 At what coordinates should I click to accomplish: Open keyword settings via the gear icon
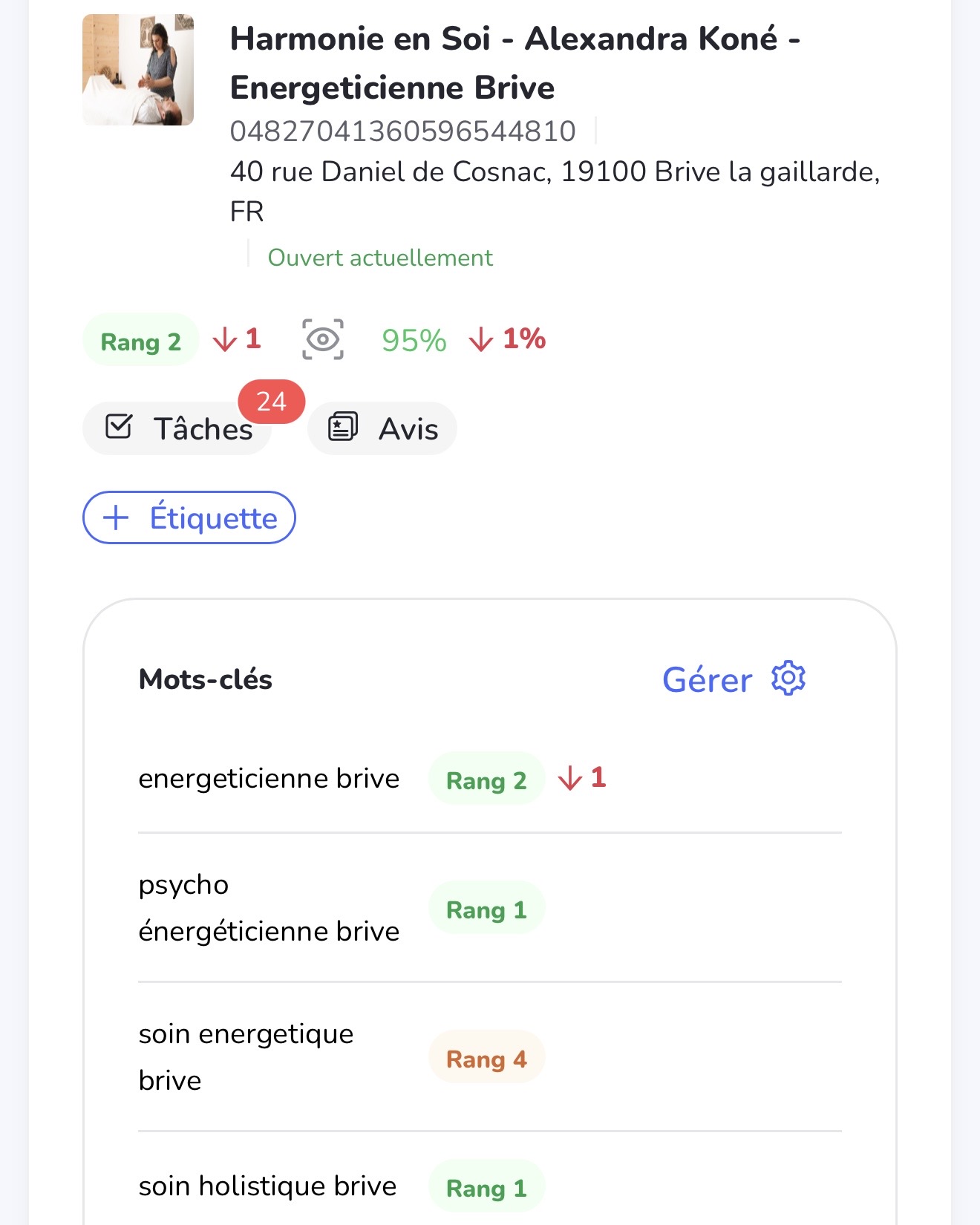click(x=785, y=678)
